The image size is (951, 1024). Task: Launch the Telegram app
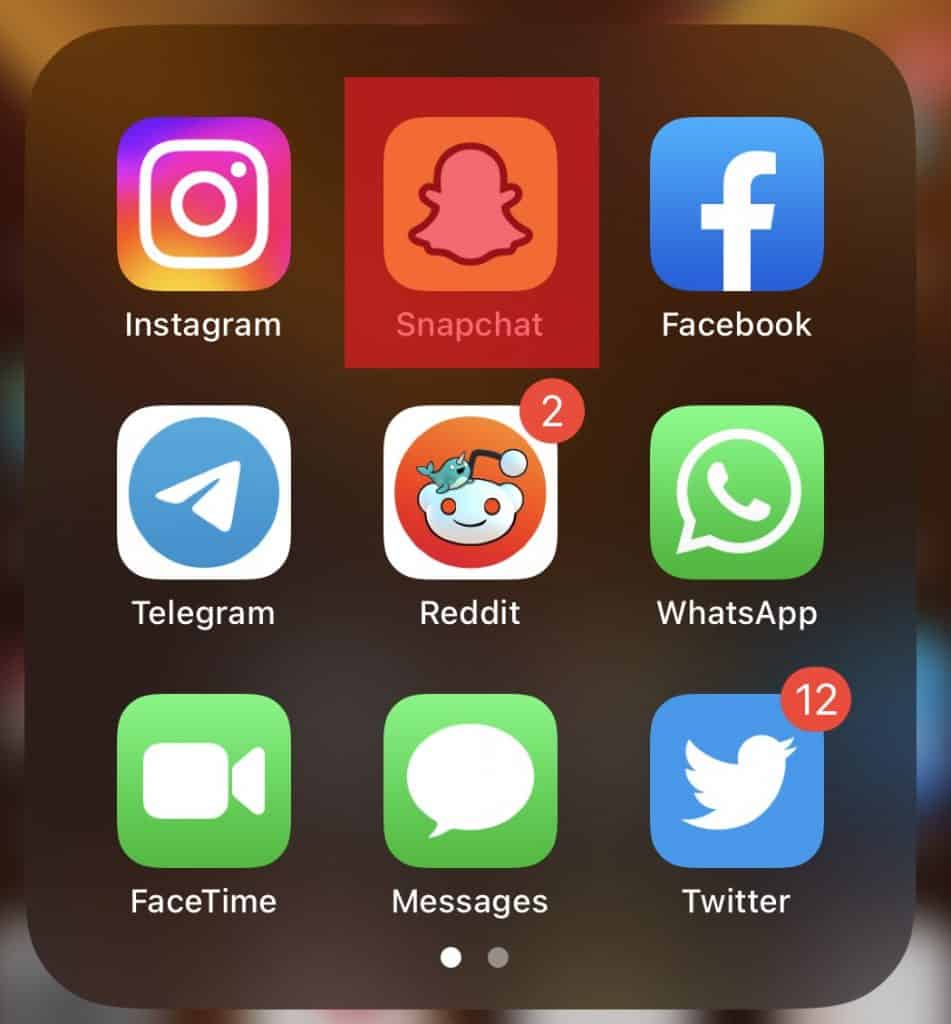[x=203, y=492]
